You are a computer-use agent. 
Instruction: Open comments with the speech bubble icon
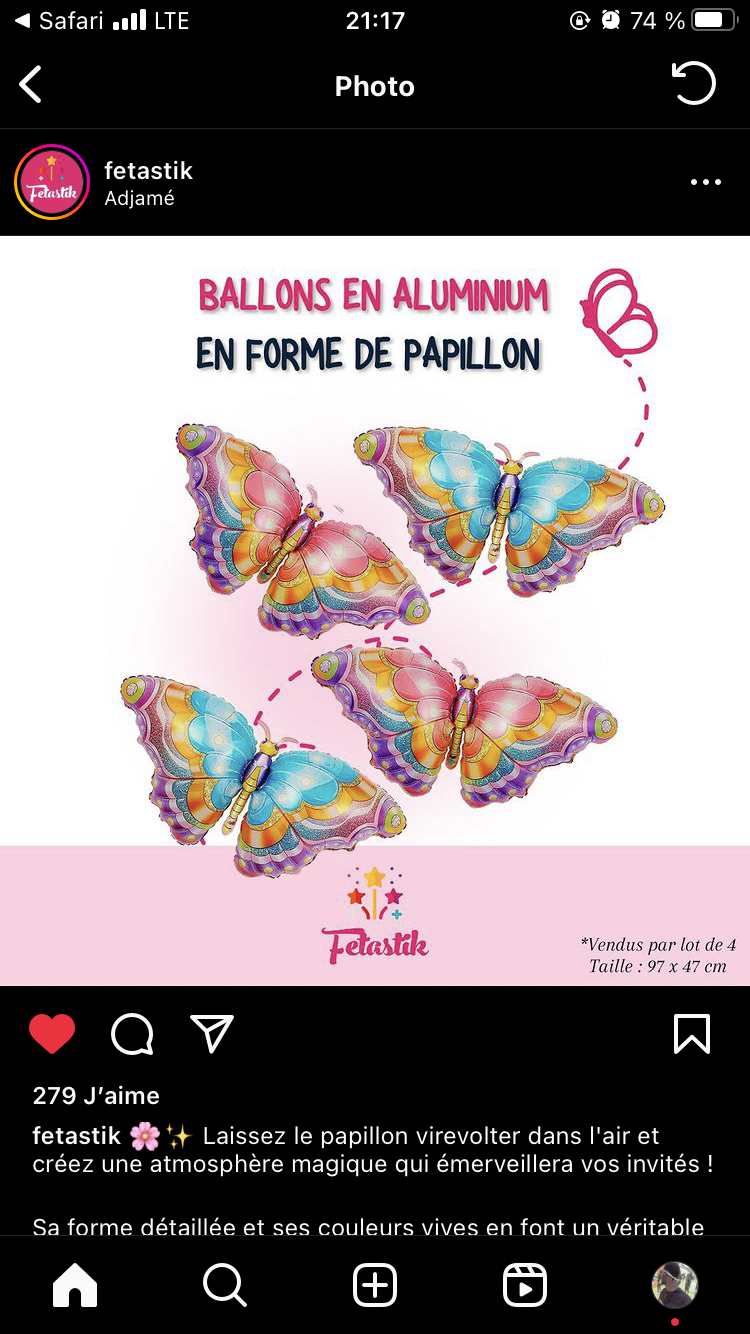point(132,1034)
